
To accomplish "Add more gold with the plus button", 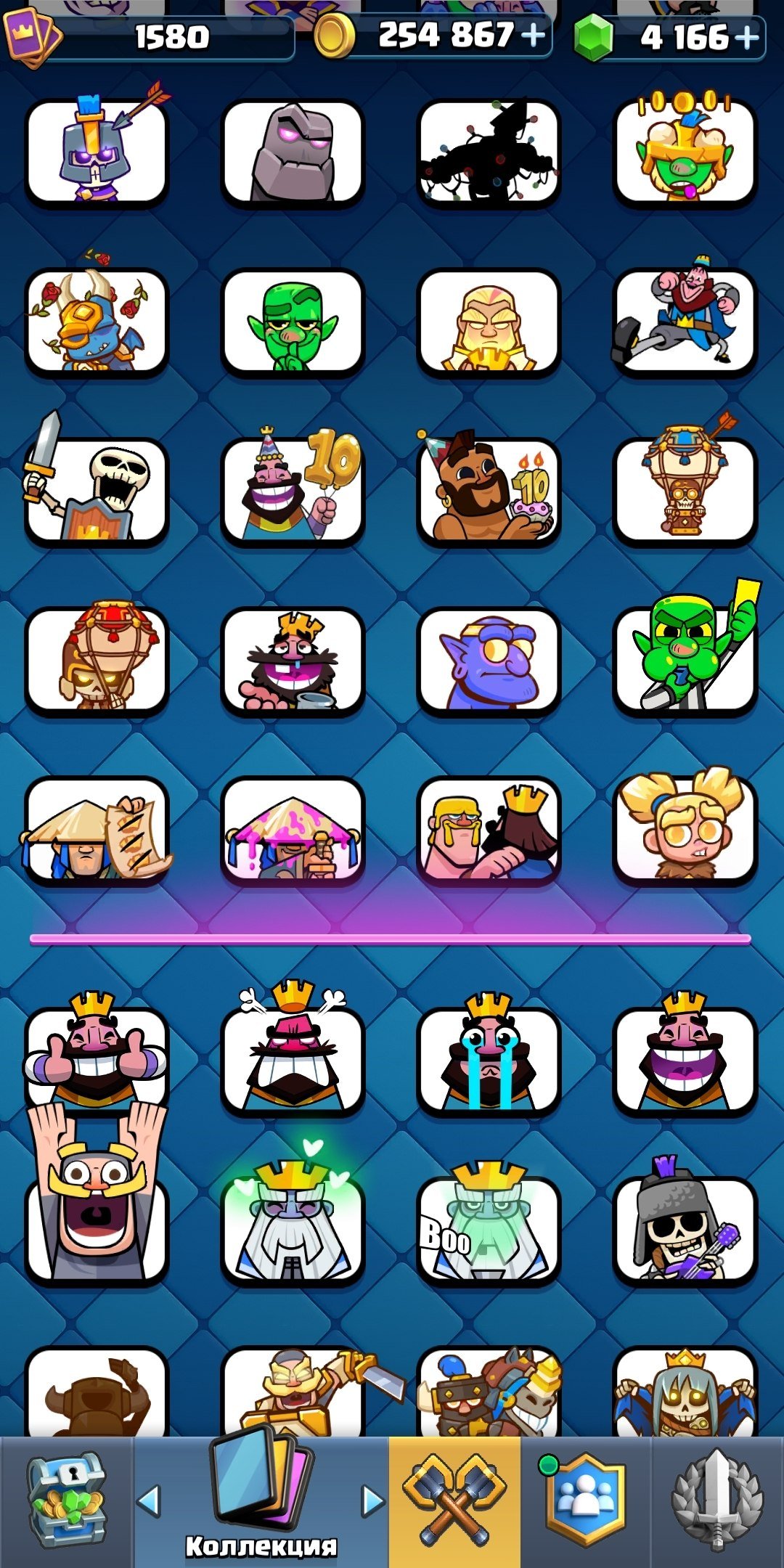I will coord(534,35).
